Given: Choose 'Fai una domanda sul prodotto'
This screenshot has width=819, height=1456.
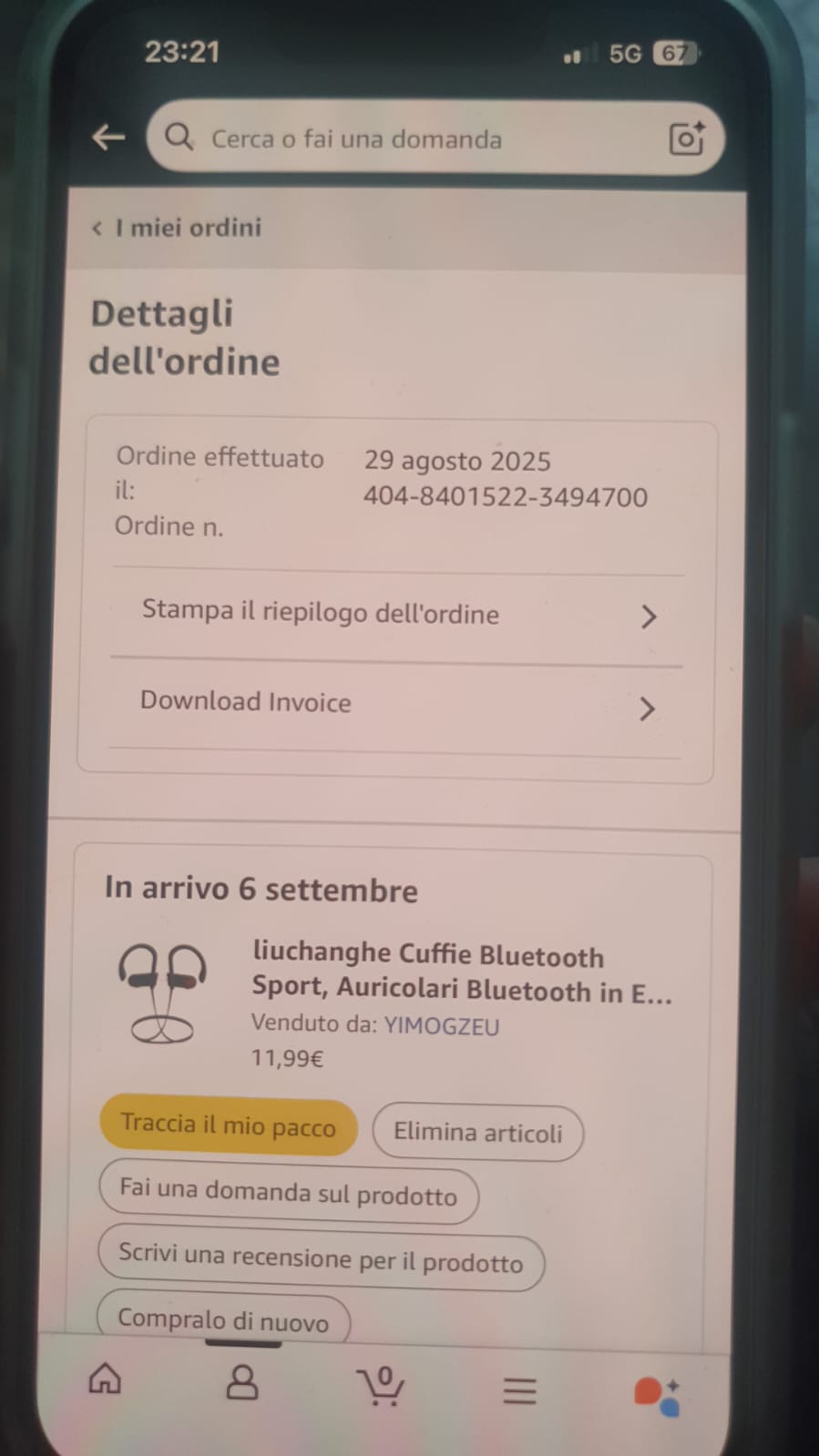Looking at the screenshot, I should pyautogui.click(x=288, y=1193).
